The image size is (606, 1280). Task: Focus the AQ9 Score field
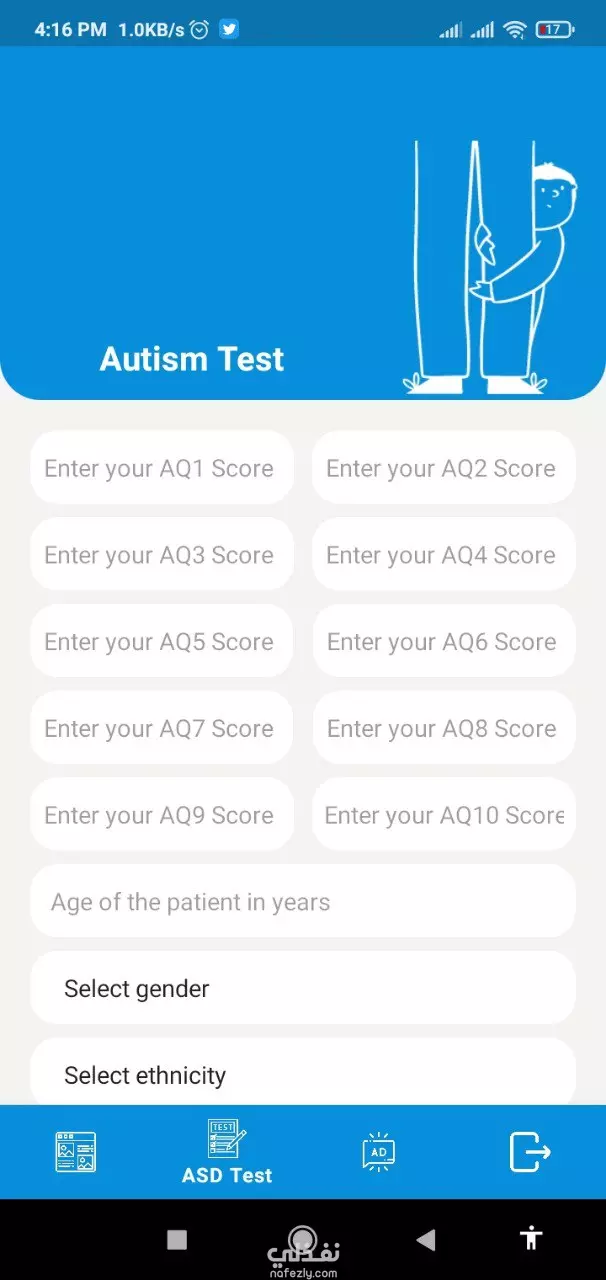[x=162, y=815]
